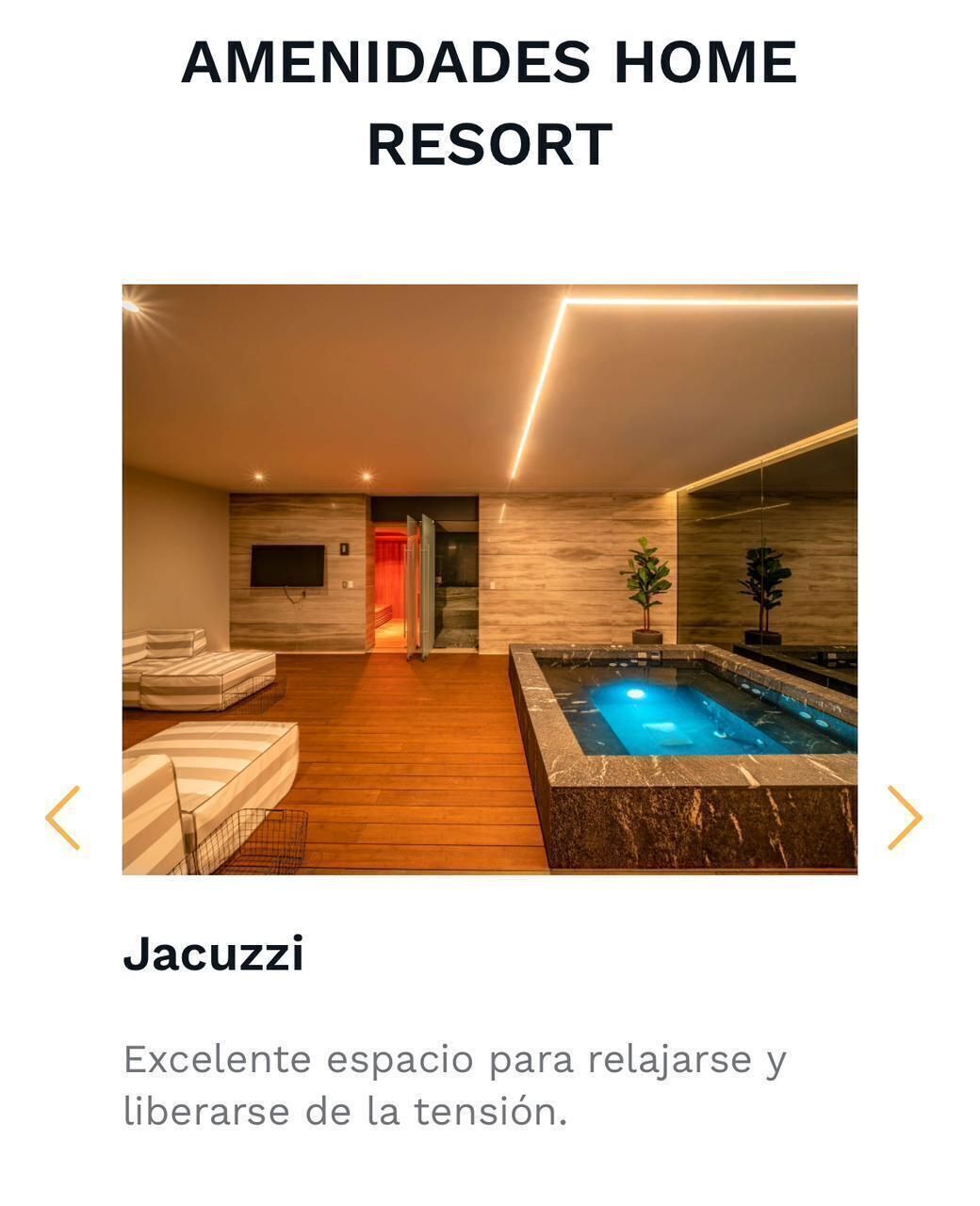Advance to the next amenity slide
The image size is (980, 1206).
[x=905, y=818]
